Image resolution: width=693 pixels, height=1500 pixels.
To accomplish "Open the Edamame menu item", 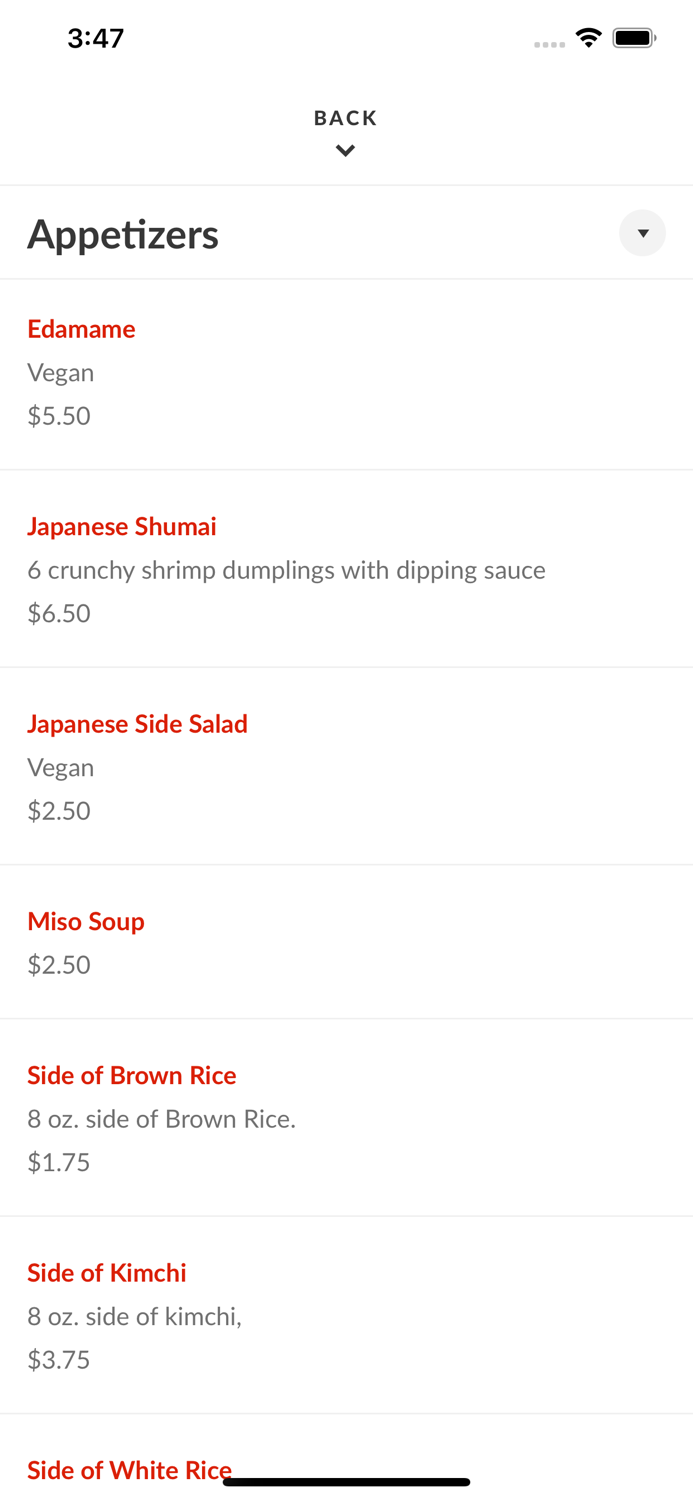I will point(82,329).
